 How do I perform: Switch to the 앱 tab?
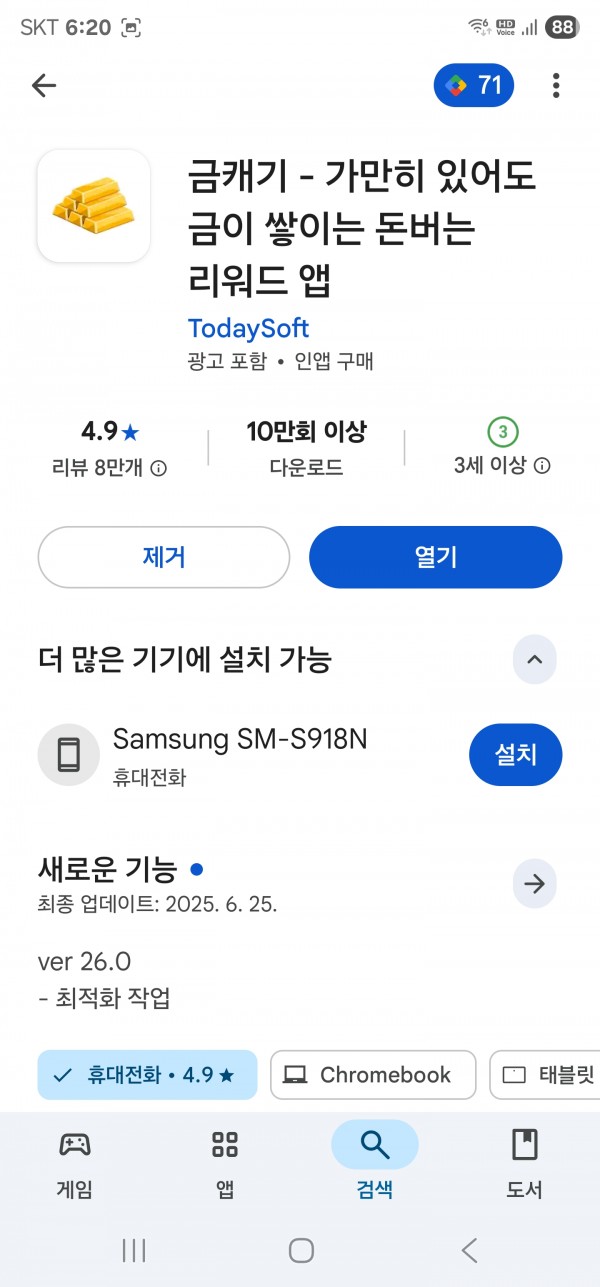(225, 1161)
